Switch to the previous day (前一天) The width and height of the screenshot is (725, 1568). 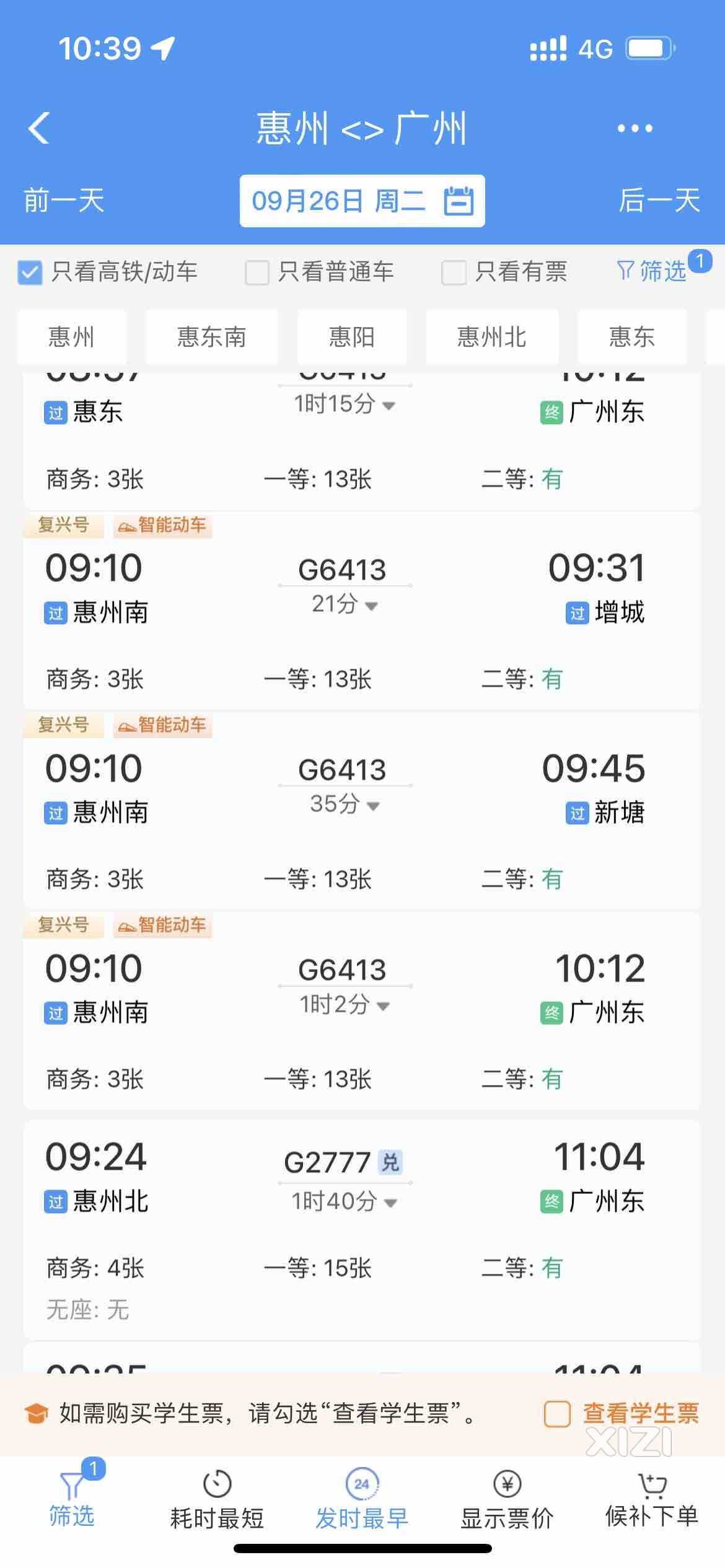[x=64, y=201]
